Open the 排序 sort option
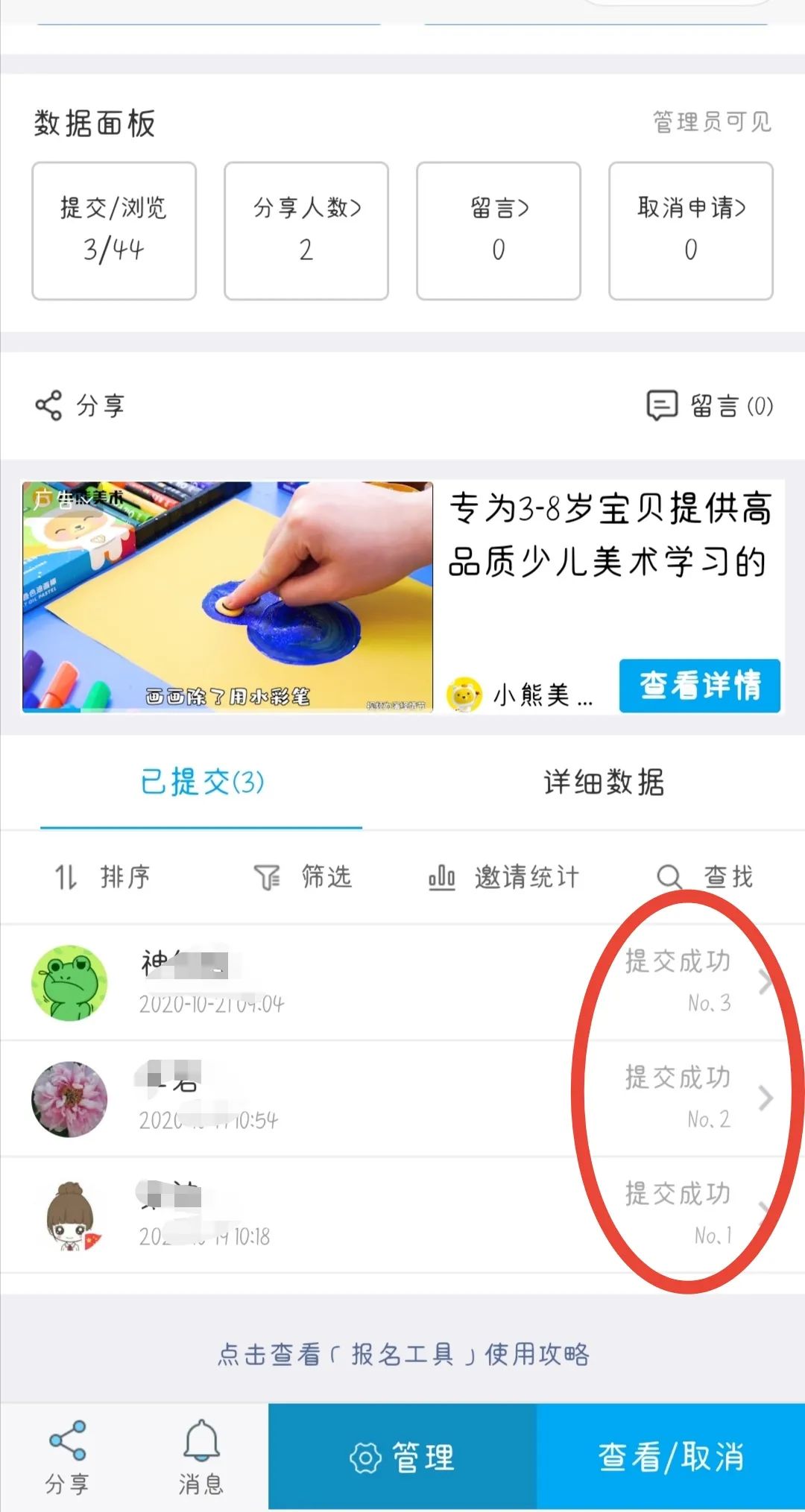 (x=103, y=876)
